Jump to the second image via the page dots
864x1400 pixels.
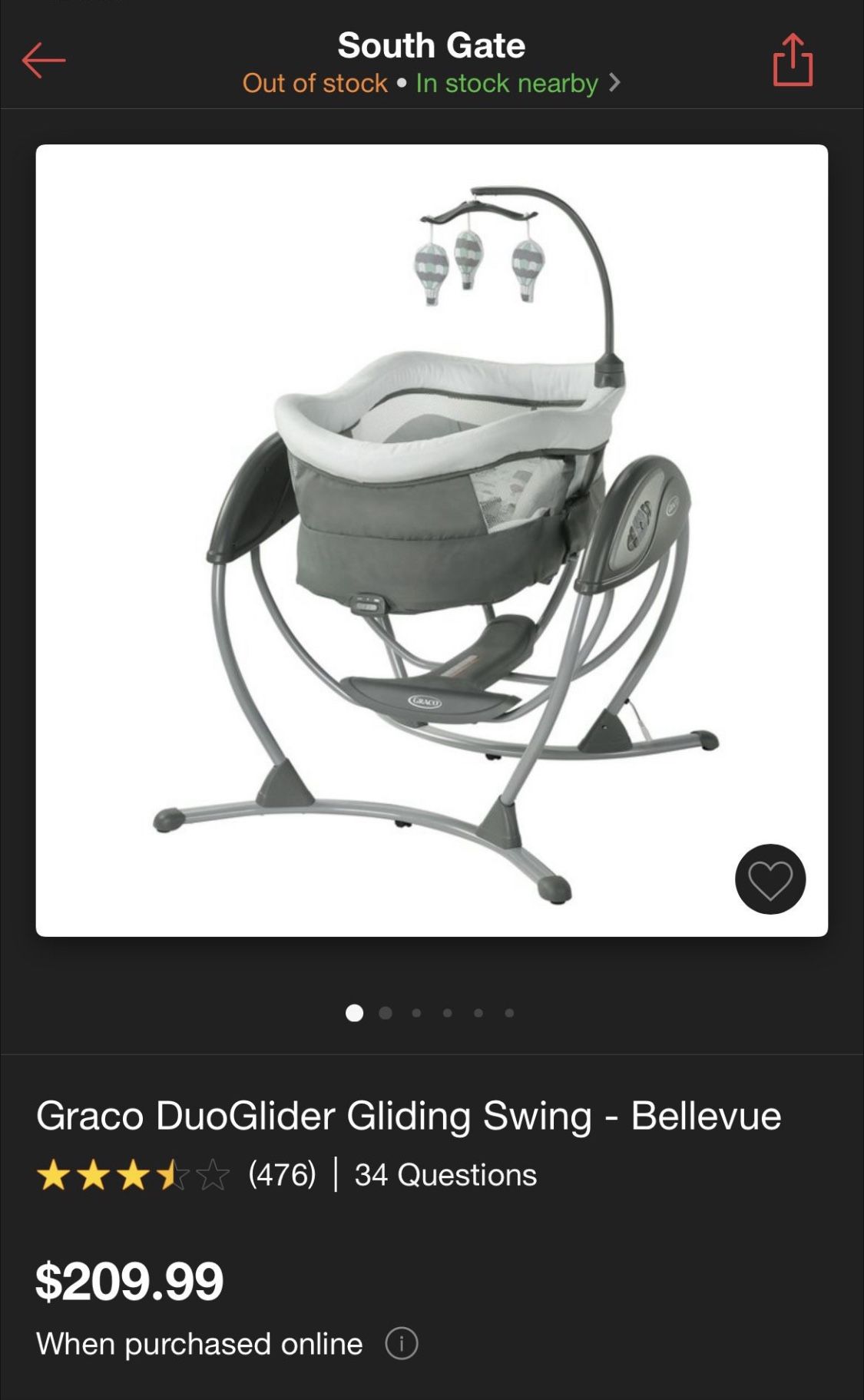[x=386, y=1013]
